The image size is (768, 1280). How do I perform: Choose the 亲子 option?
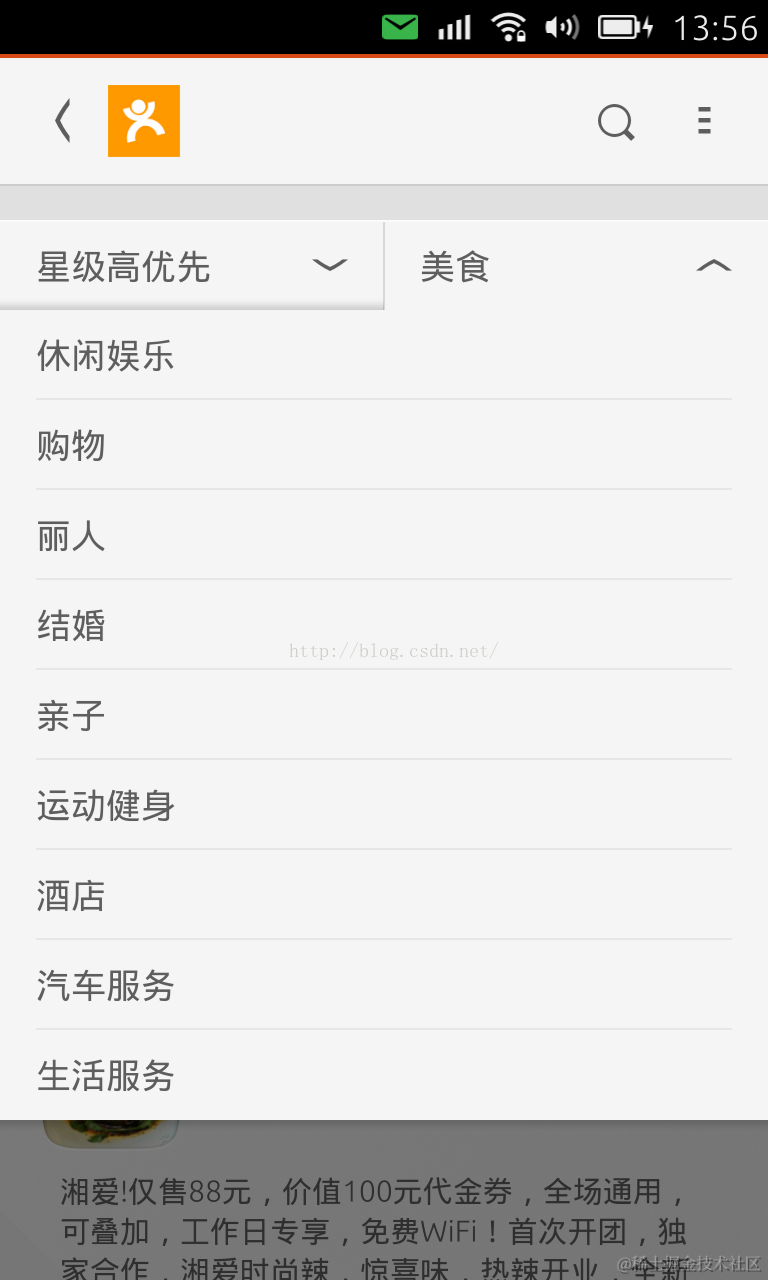click(x=384, y=716)
